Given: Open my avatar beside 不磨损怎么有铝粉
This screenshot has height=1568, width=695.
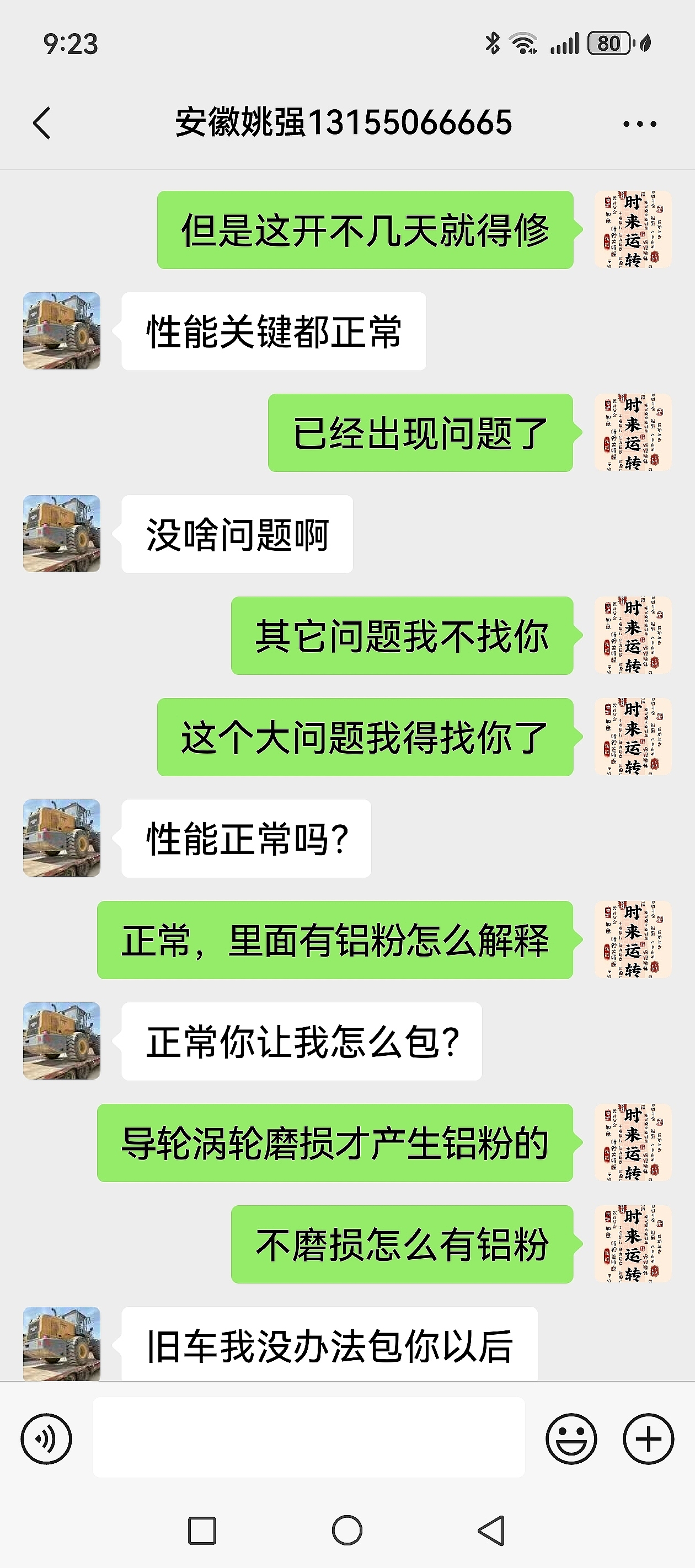Looking at the screenshot, I should (x=633, y=1244).
